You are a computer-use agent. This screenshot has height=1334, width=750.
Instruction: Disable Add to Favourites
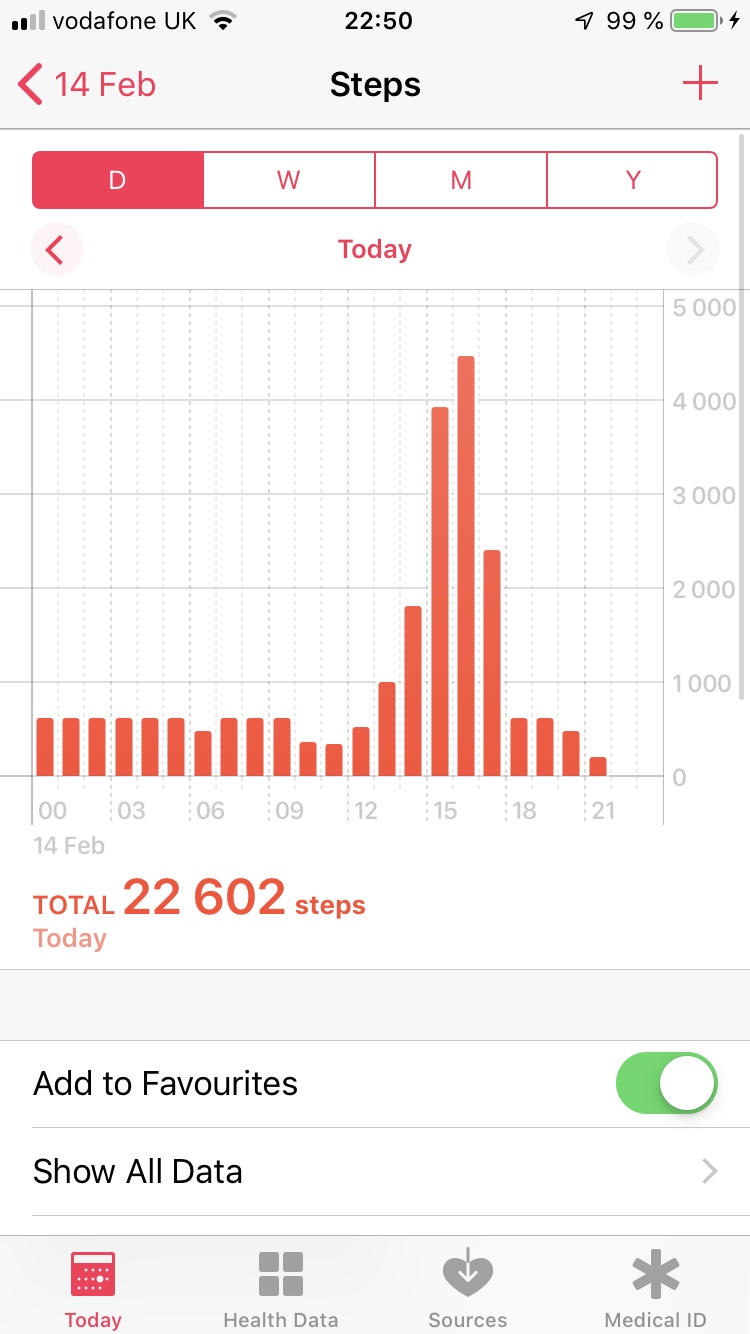(x=667, y=1083)
